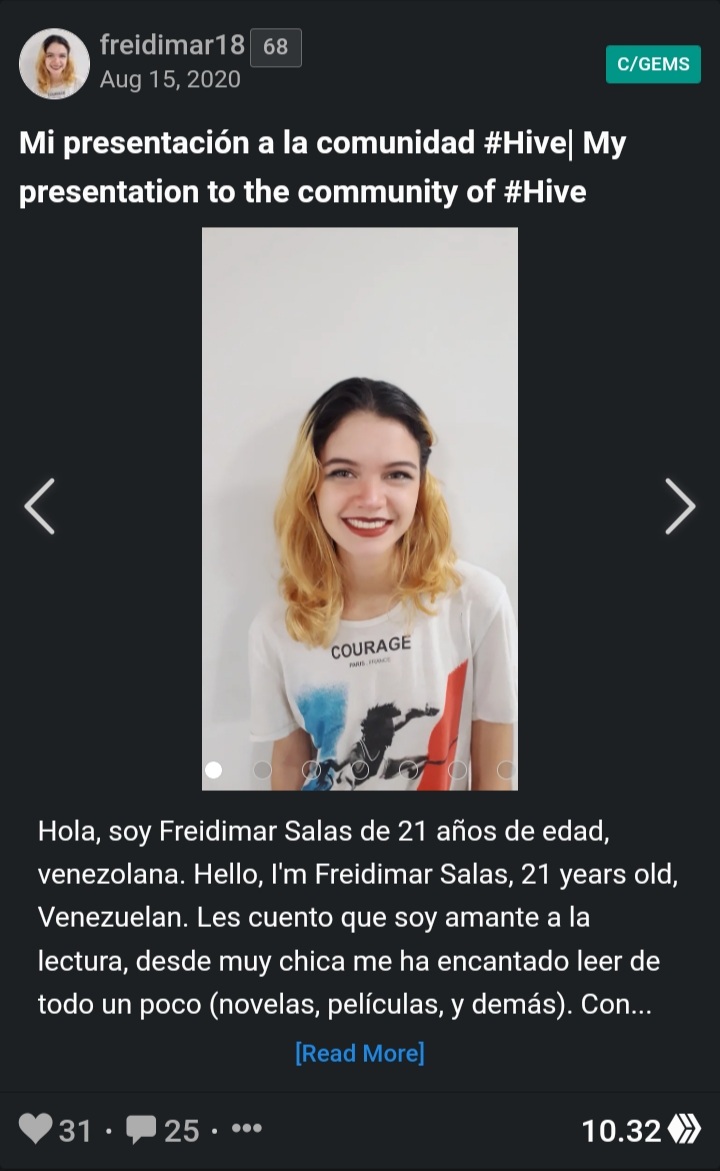Open freidimar18's profile avatar
This screenshot has height=1171, width=720.
[x=54, y=64]
